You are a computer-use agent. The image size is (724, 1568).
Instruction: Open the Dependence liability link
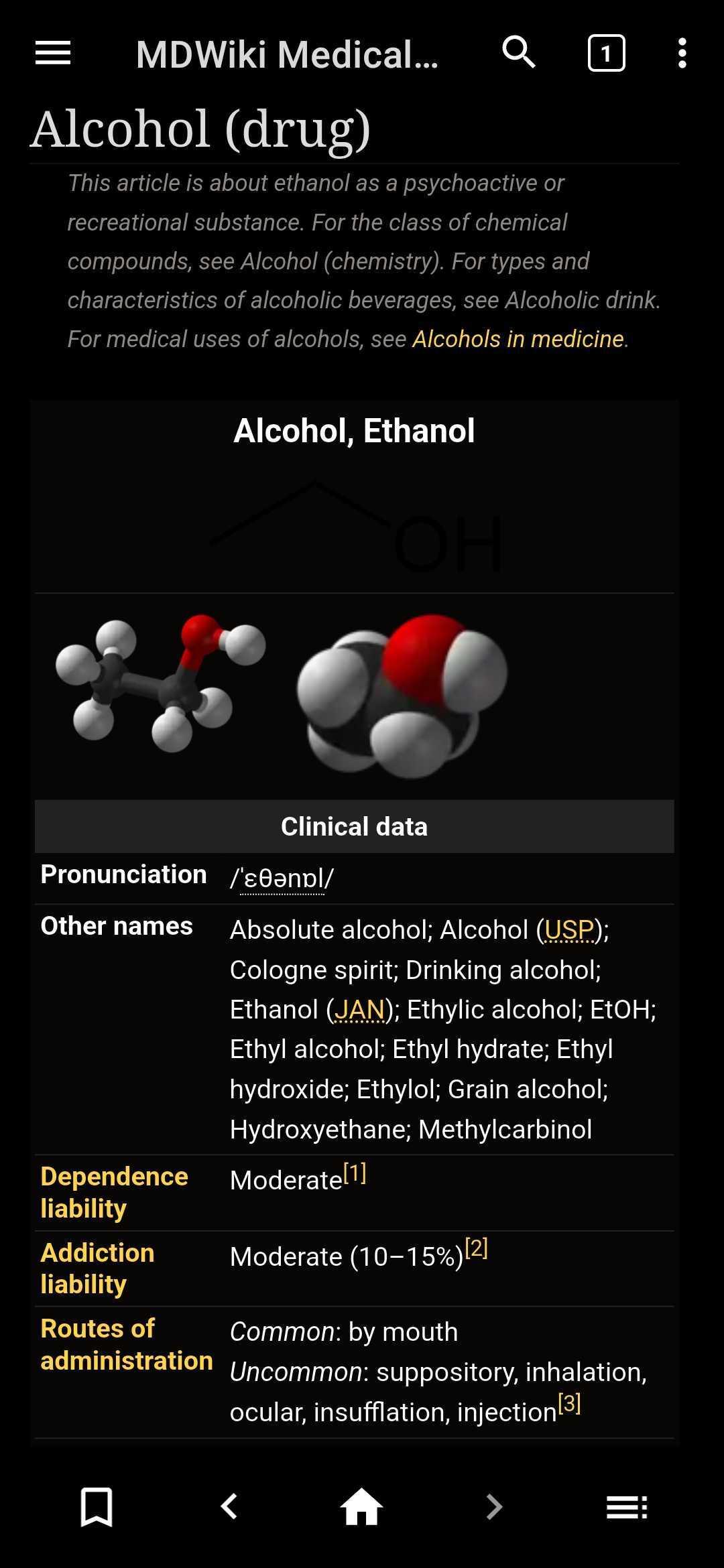click(114, 1193)
